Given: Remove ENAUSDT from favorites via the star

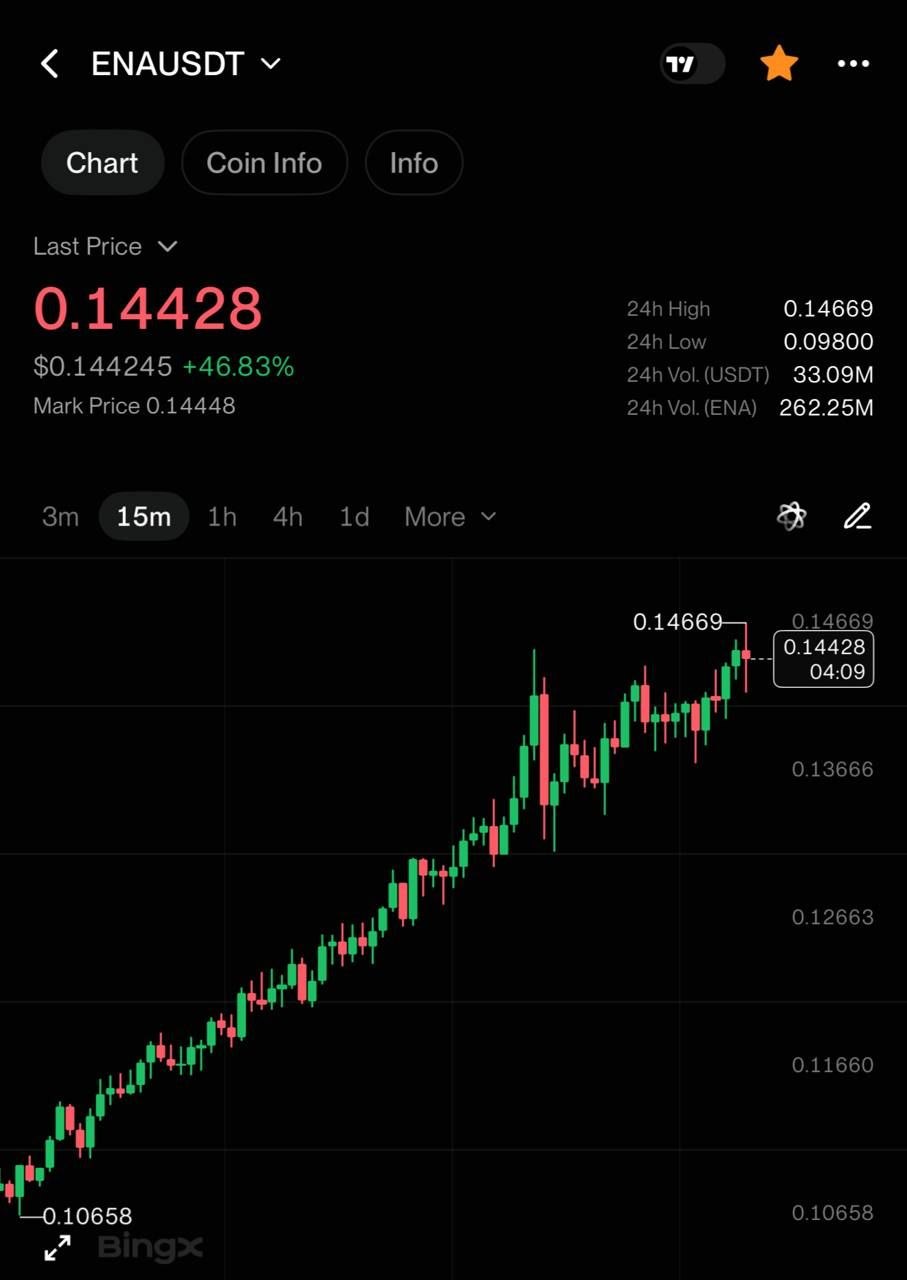Looking at the screenshot, I should point(779,64).
